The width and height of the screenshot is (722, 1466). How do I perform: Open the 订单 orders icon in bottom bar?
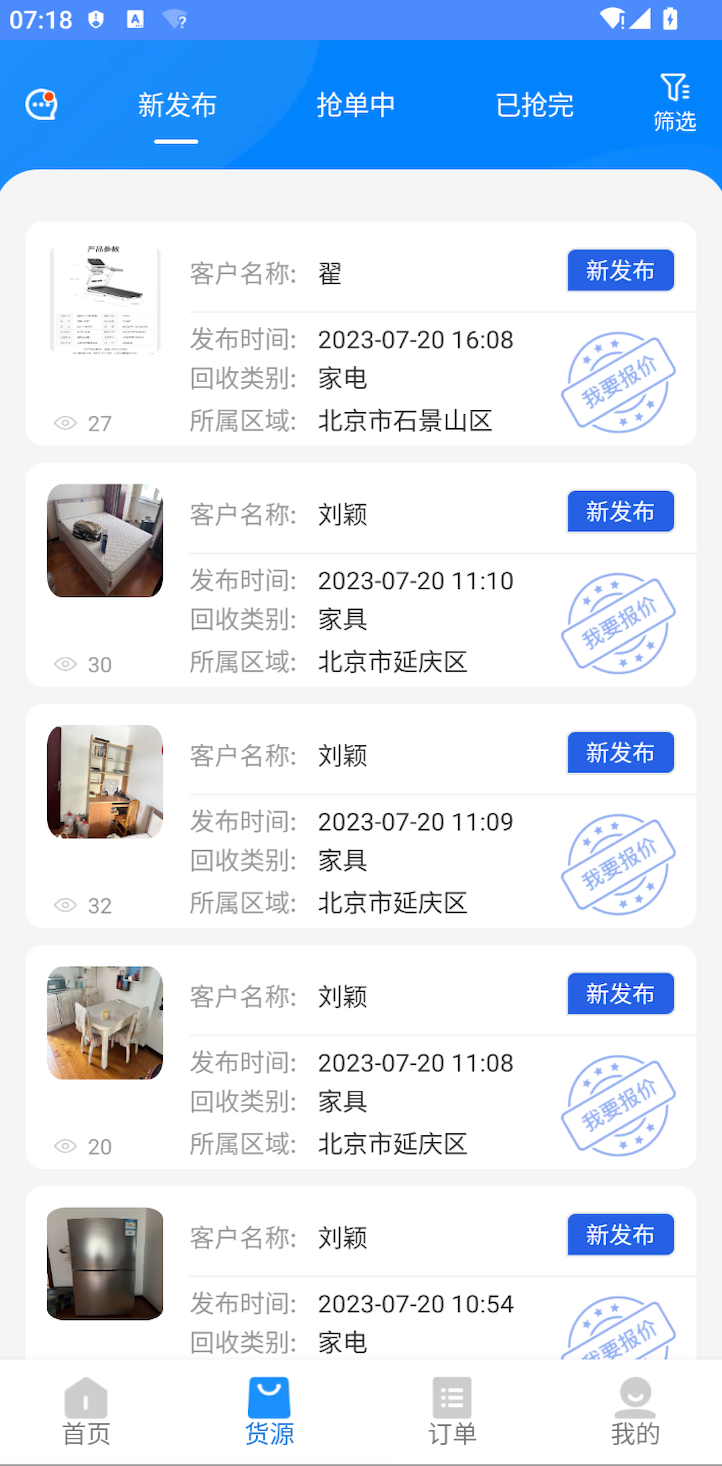(x=451, y=1396)
